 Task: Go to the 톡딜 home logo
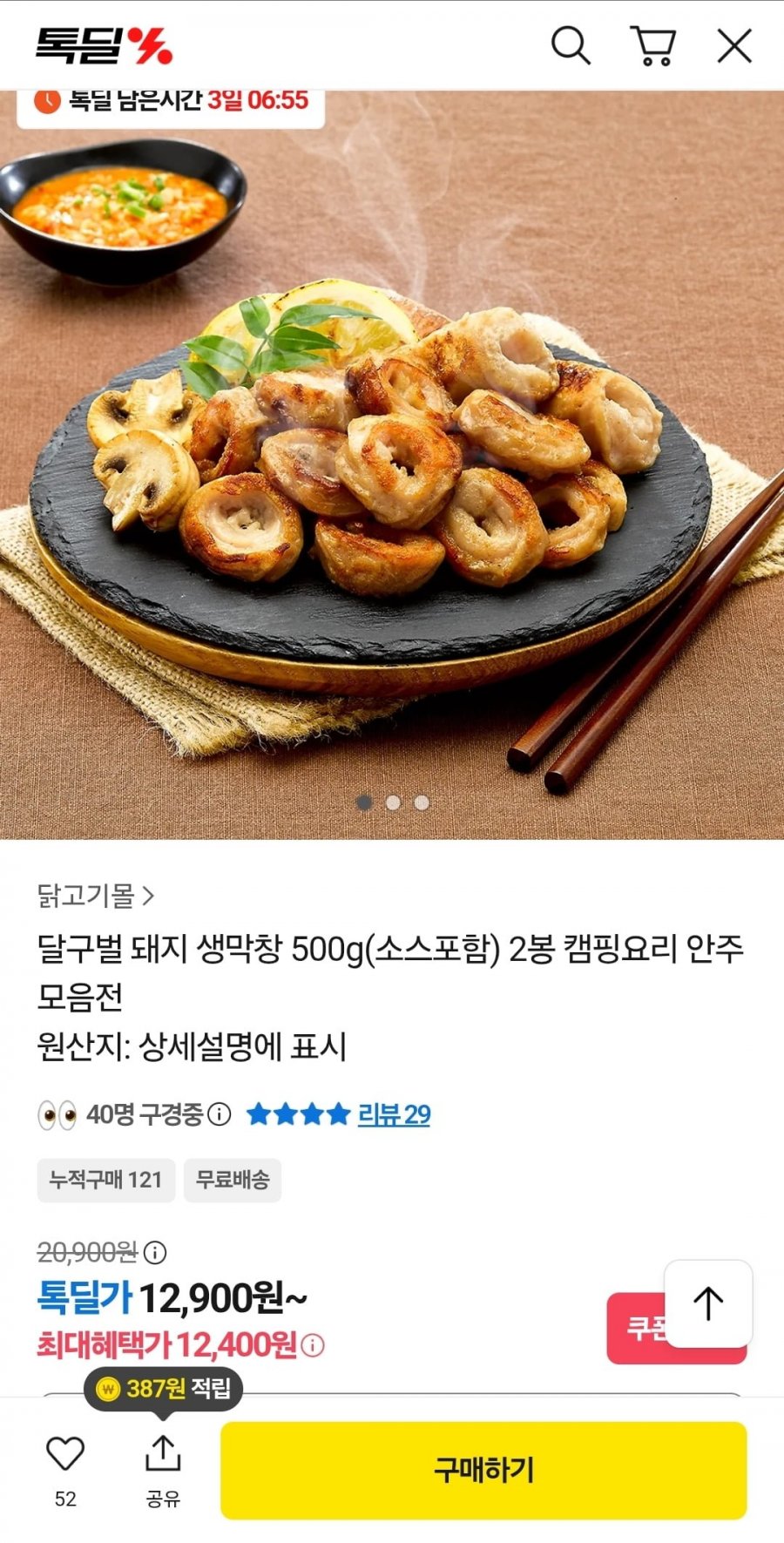pyautogui.click(x=104, y=45)
